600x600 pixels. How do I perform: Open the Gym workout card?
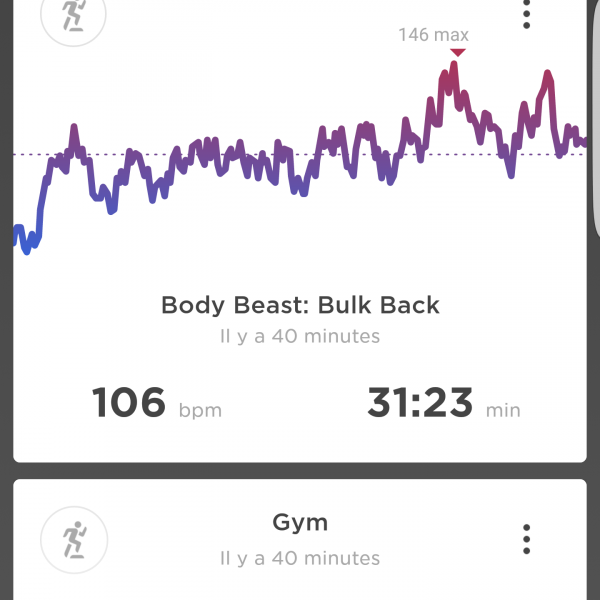tap(300, 523)
